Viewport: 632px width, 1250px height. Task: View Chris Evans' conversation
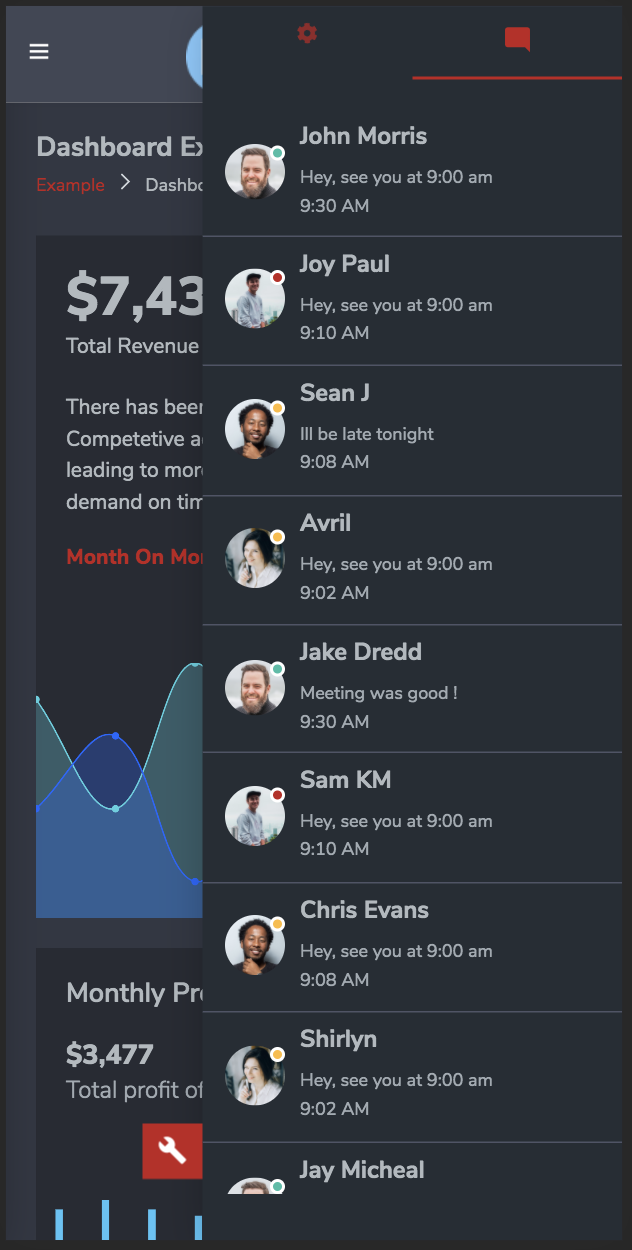[x=412, y=945]
